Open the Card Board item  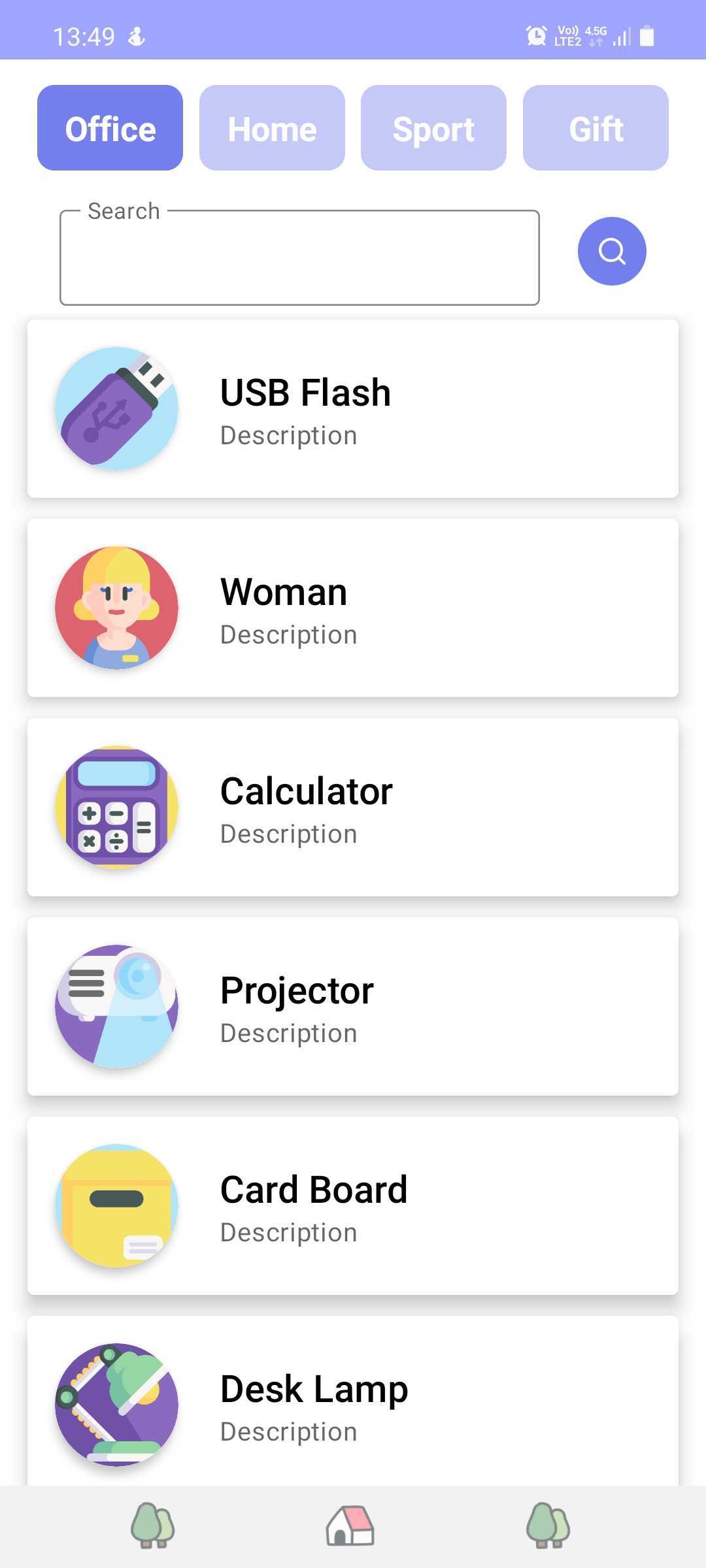pos(353,1205)
